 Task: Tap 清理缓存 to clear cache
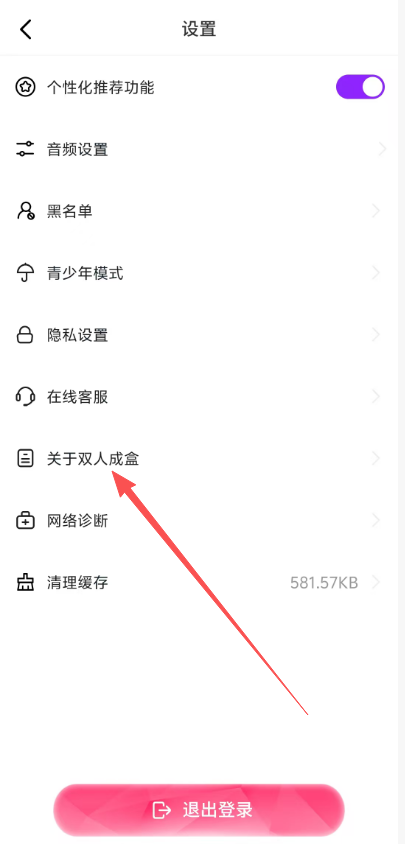[x=202, y=582]
